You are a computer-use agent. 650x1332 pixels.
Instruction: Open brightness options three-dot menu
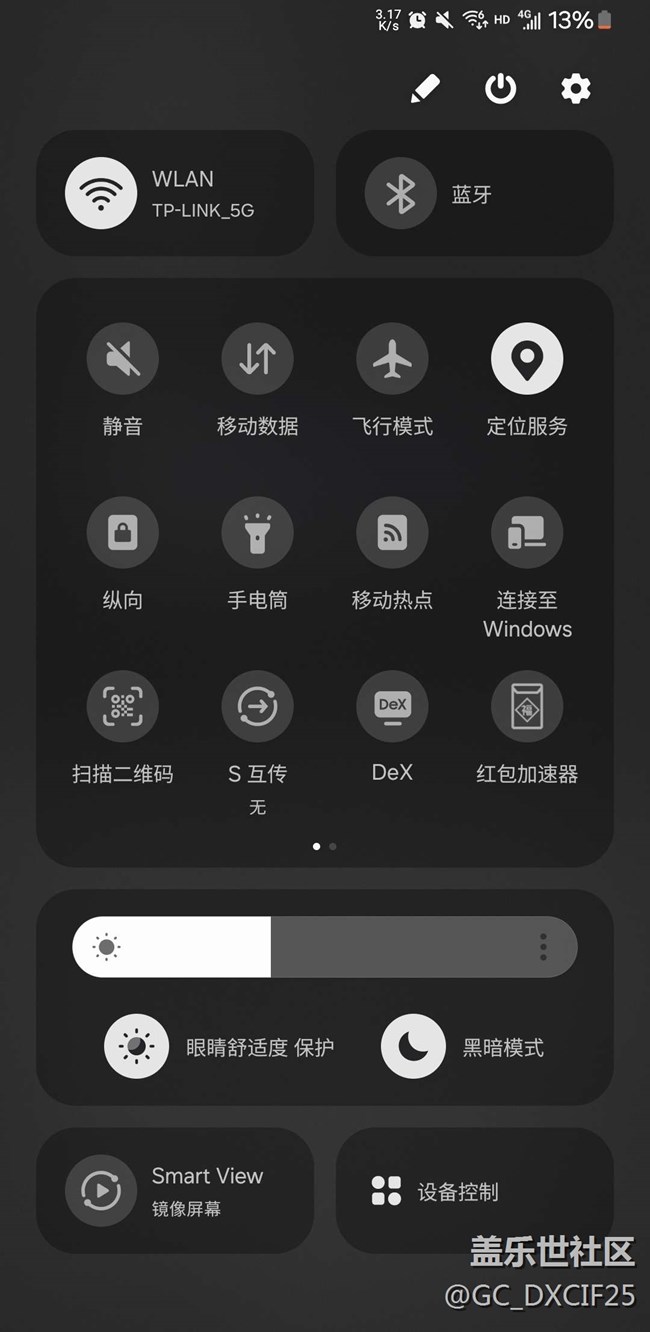(x=543, y=947)
